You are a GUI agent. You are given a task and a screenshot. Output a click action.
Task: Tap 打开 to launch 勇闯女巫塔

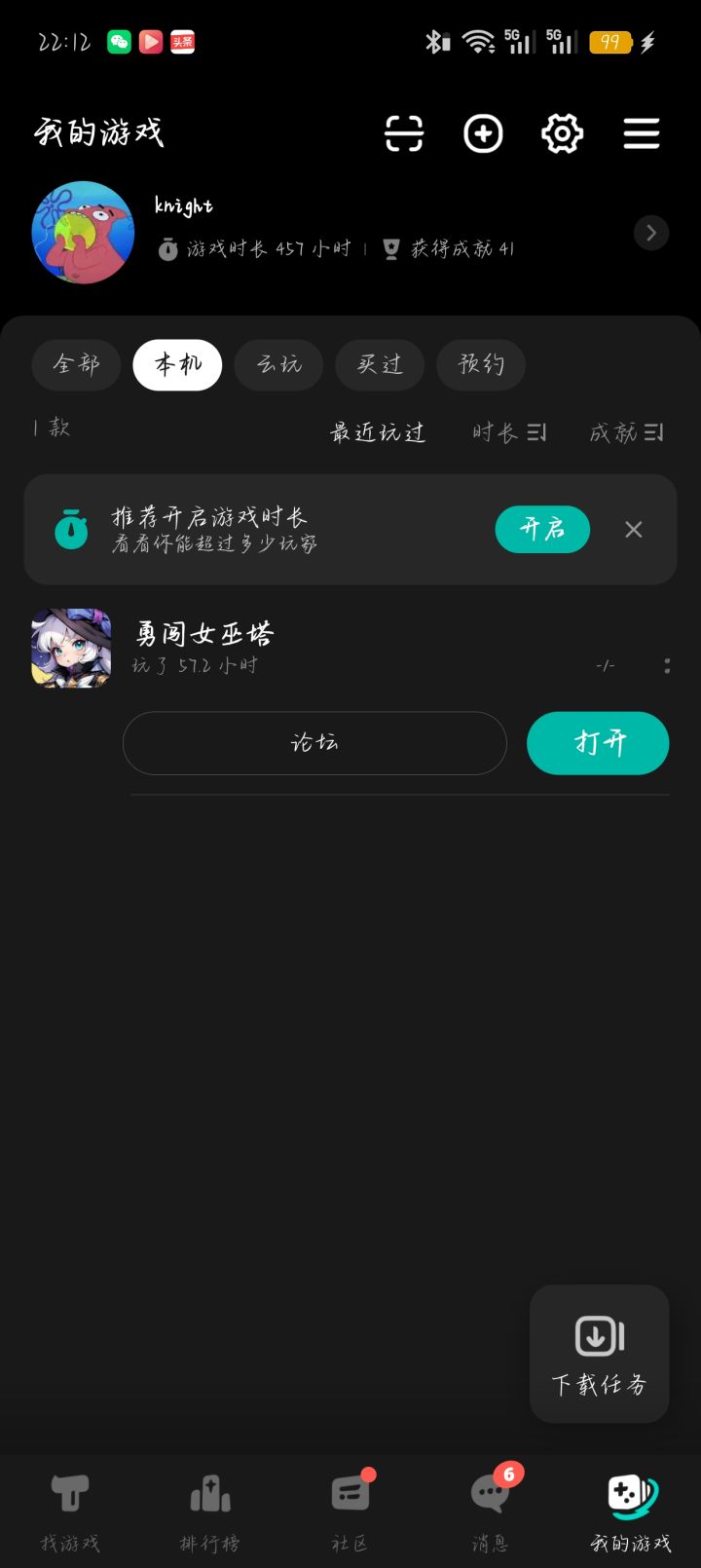click(597, 743)
